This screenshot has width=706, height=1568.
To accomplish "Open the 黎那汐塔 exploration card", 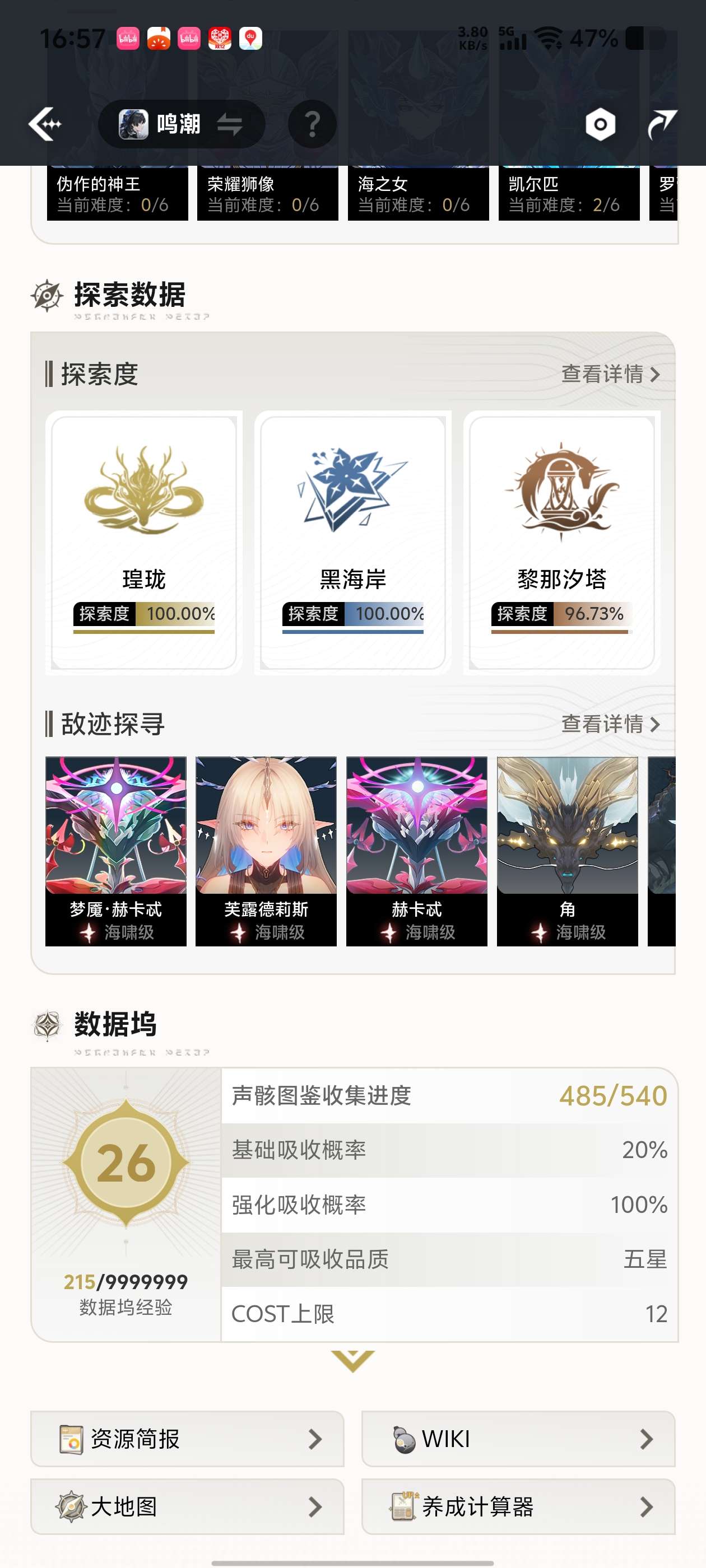I will [561, 542].
